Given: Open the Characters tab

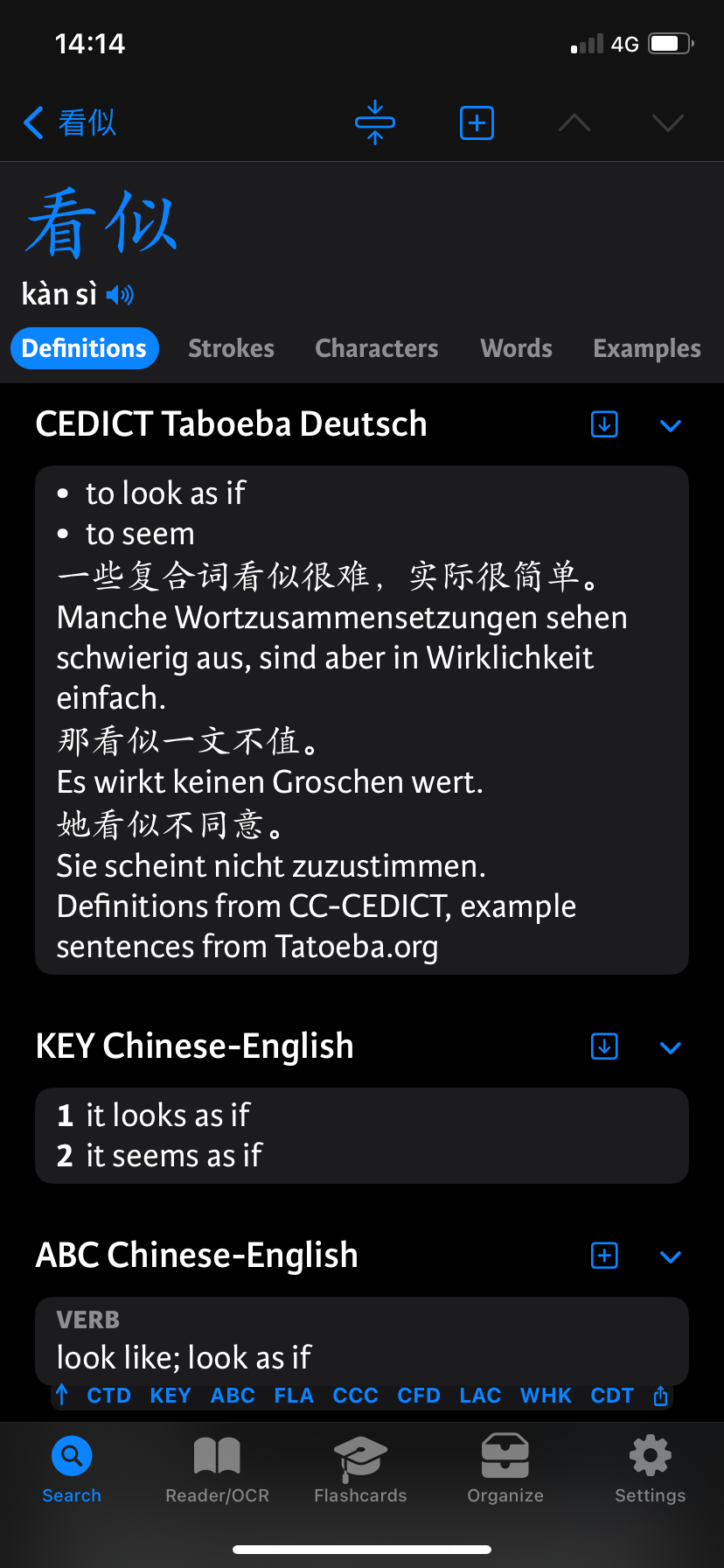Looking at the screenshot, I should point(376,348).
